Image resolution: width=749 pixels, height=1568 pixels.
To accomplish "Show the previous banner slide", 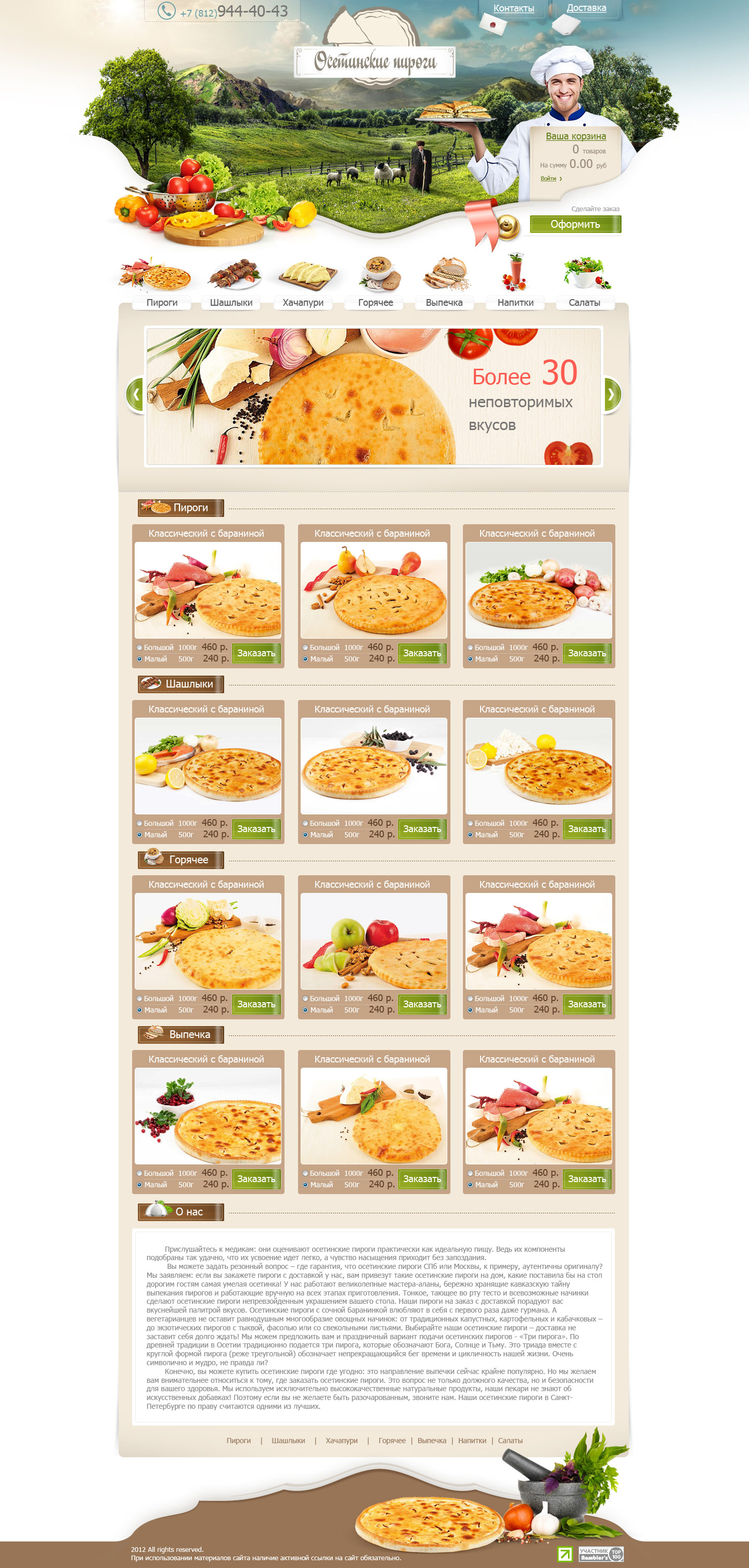I will (x=135, y=394).
